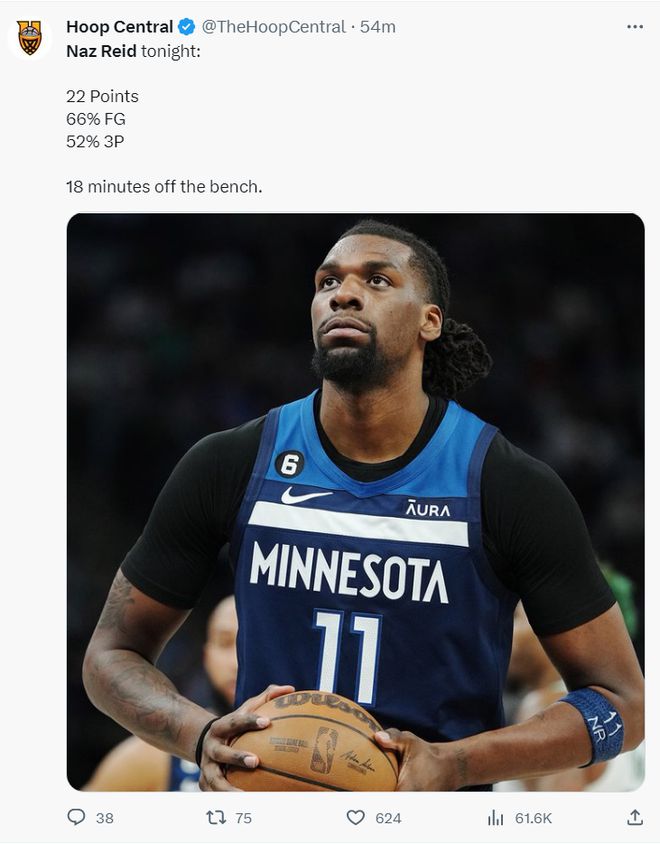The width and height of the screenshot is (660, 844).
Task: Share this tweet
Action: tap(634, 817)
